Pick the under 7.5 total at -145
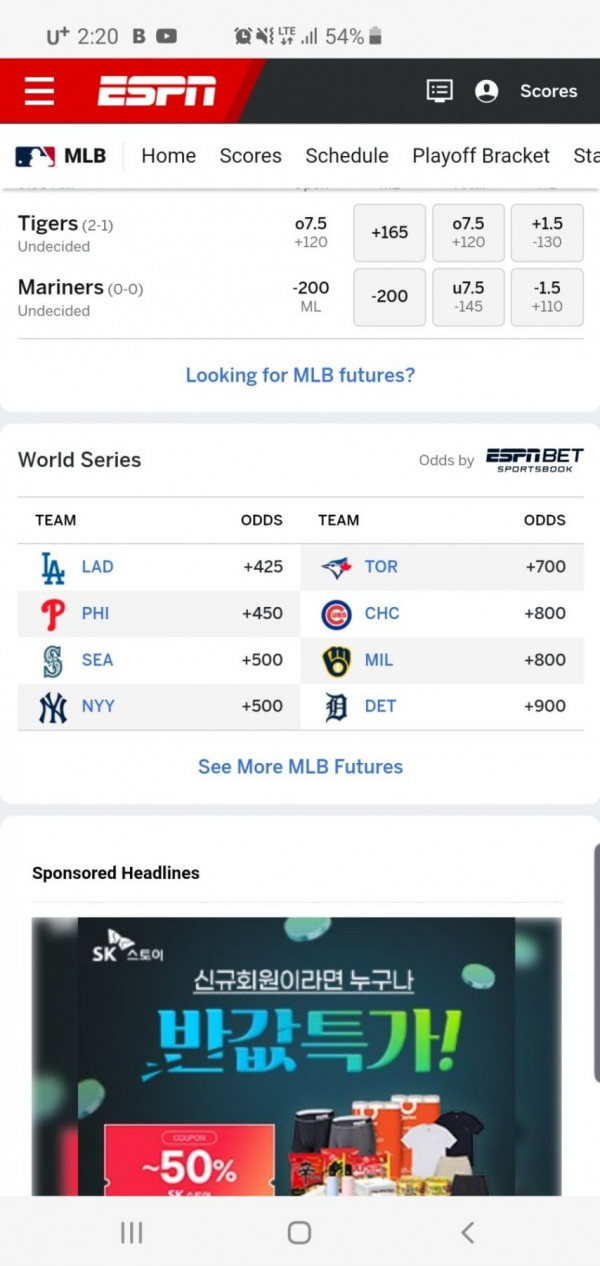 point(468,297)
